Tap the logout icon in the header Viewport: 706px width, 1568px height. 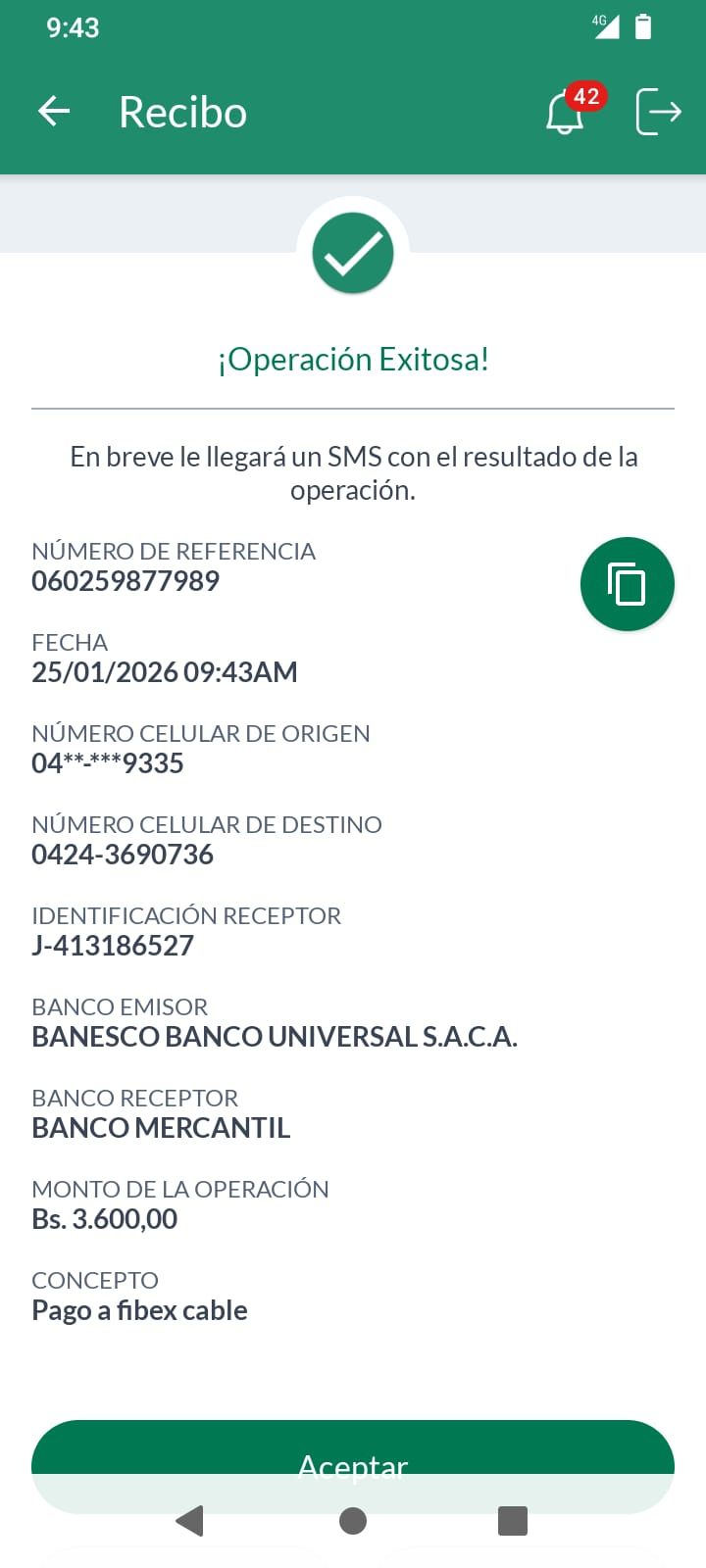tap(658, 112)
